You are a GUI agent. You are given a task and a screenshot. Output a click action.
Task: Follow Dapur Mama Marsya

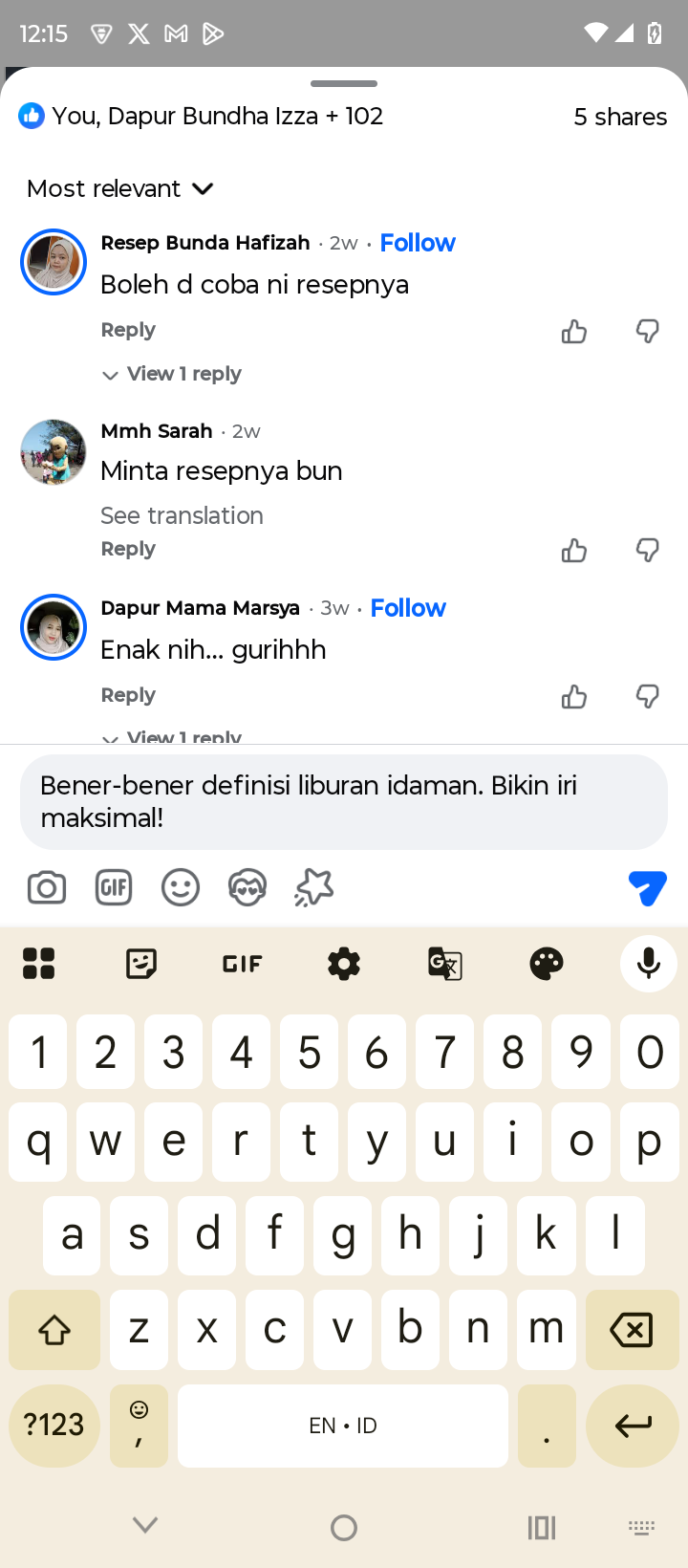(408, 608)
